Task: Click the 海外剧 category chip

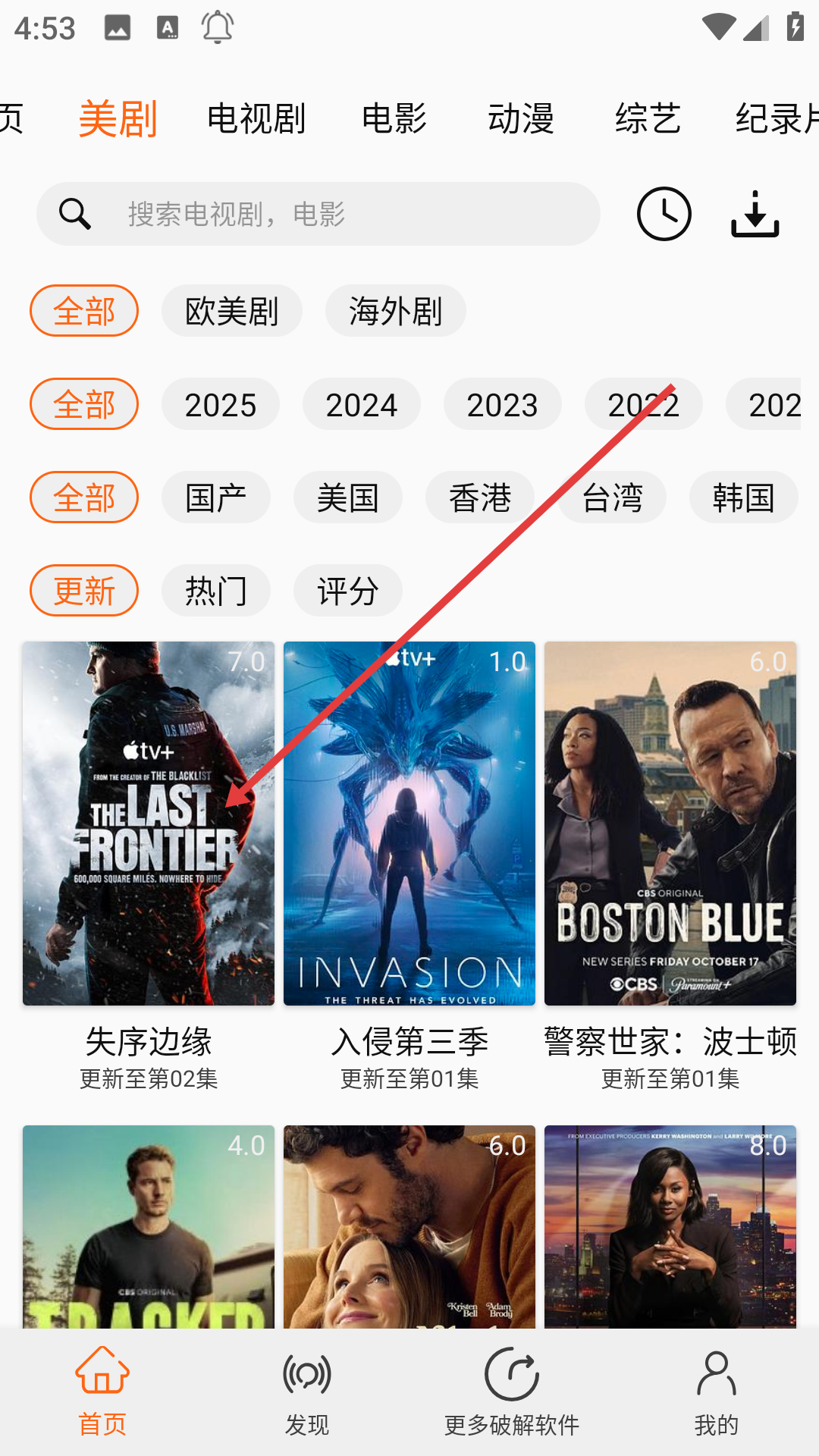Action: (x=395, y=310)
